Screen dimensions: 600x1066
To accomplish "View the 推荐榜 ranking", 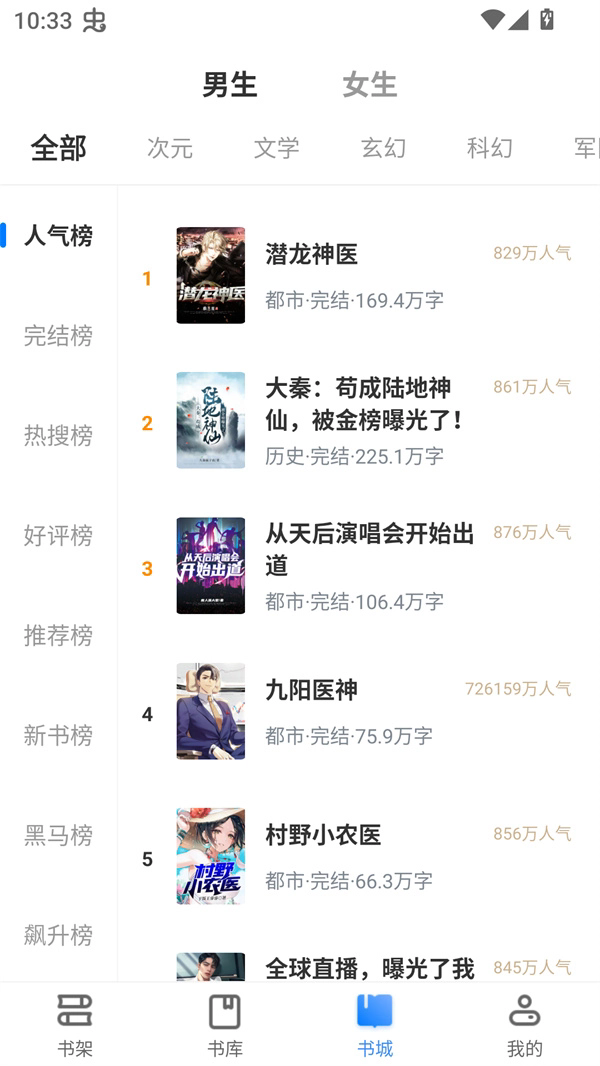I will pyautogui.click(x=58, y=636).
